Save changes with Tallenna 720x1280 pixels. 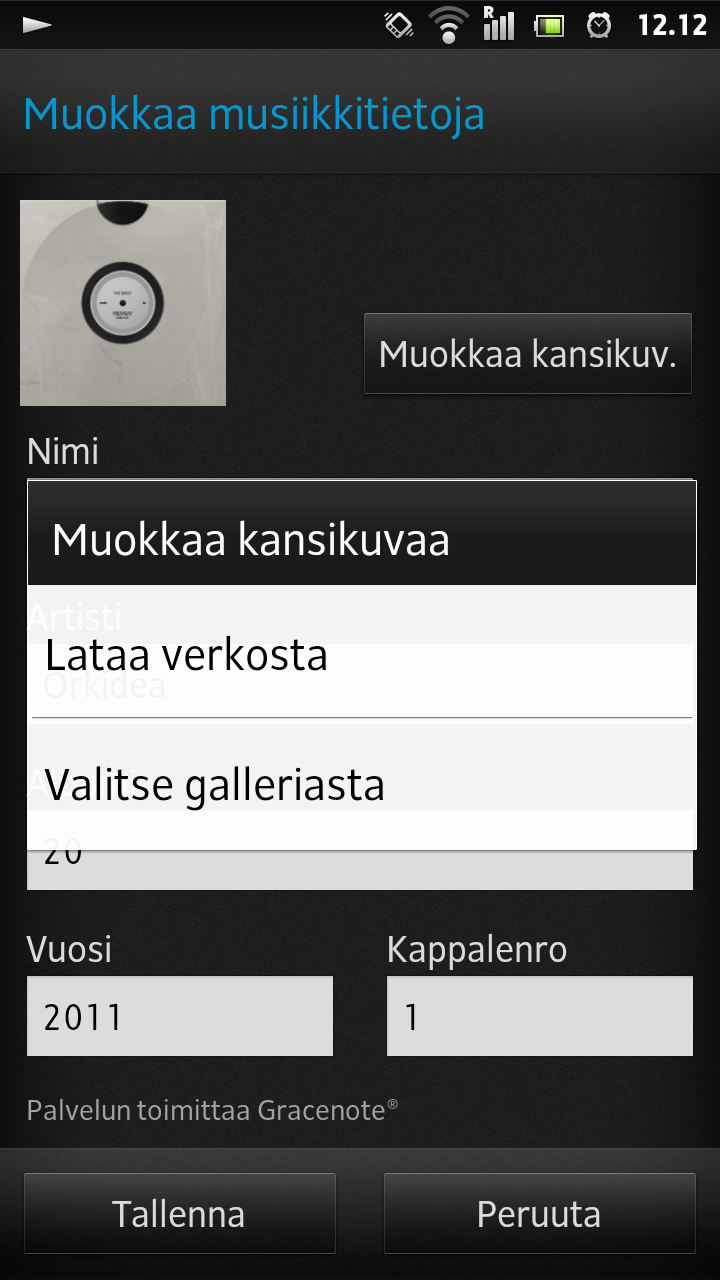coord(180,1213)
